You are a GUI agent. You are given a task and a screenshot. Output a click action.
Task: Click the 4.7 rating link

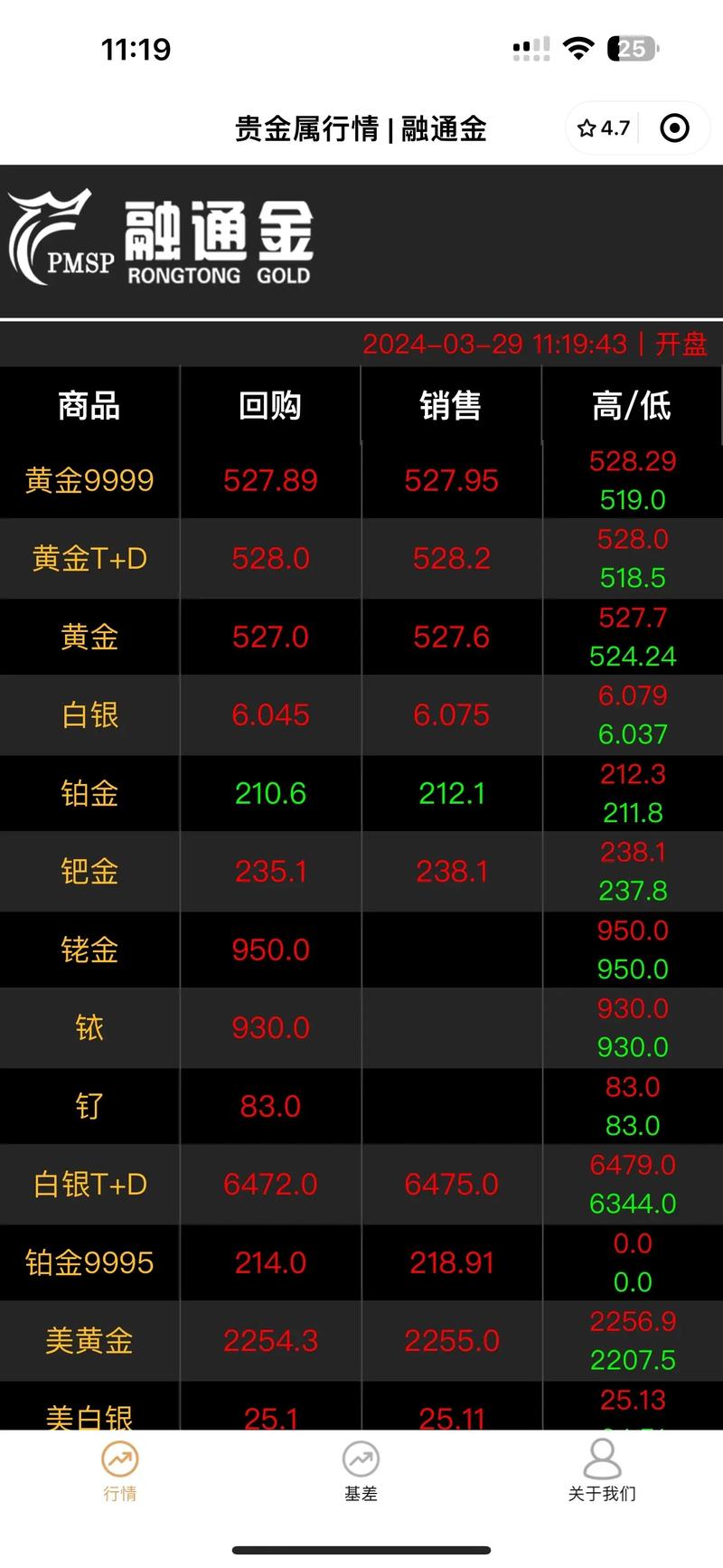tap(614, 128)
